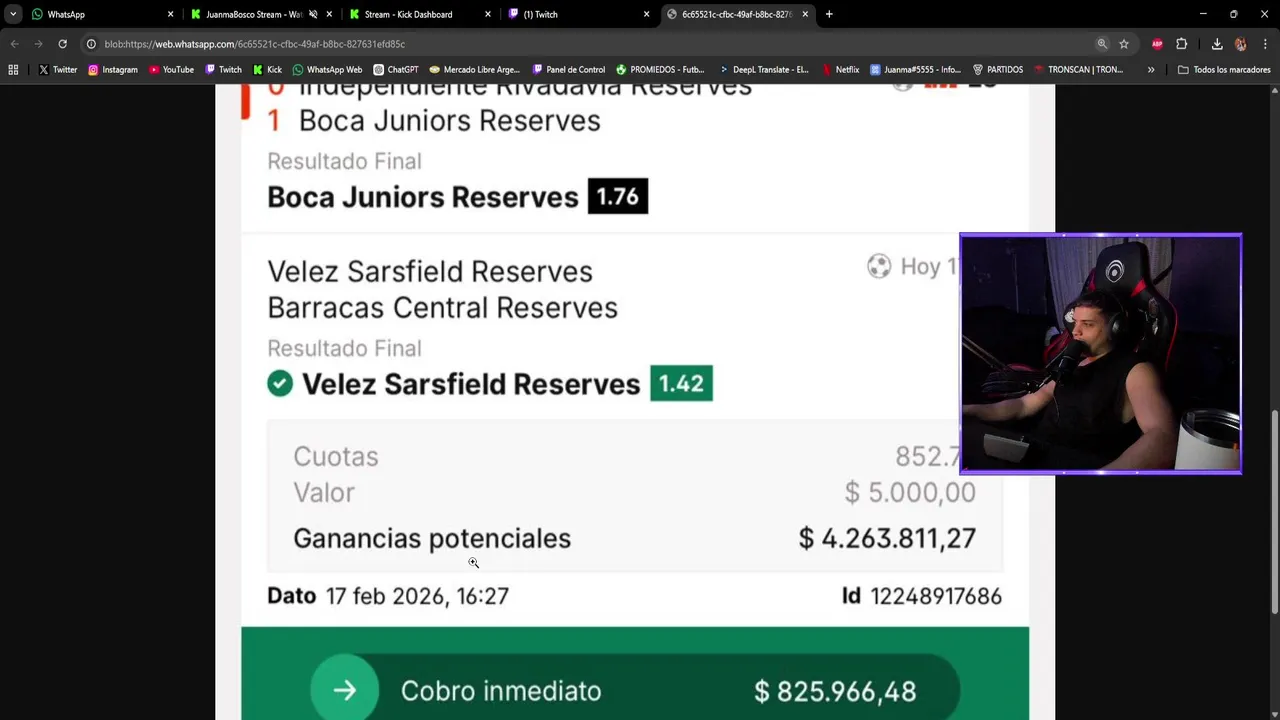Reload the current page
Image resolution: width=1280 pixels, height=720 pixels.
pyautogui.click(x=62, y=44)
